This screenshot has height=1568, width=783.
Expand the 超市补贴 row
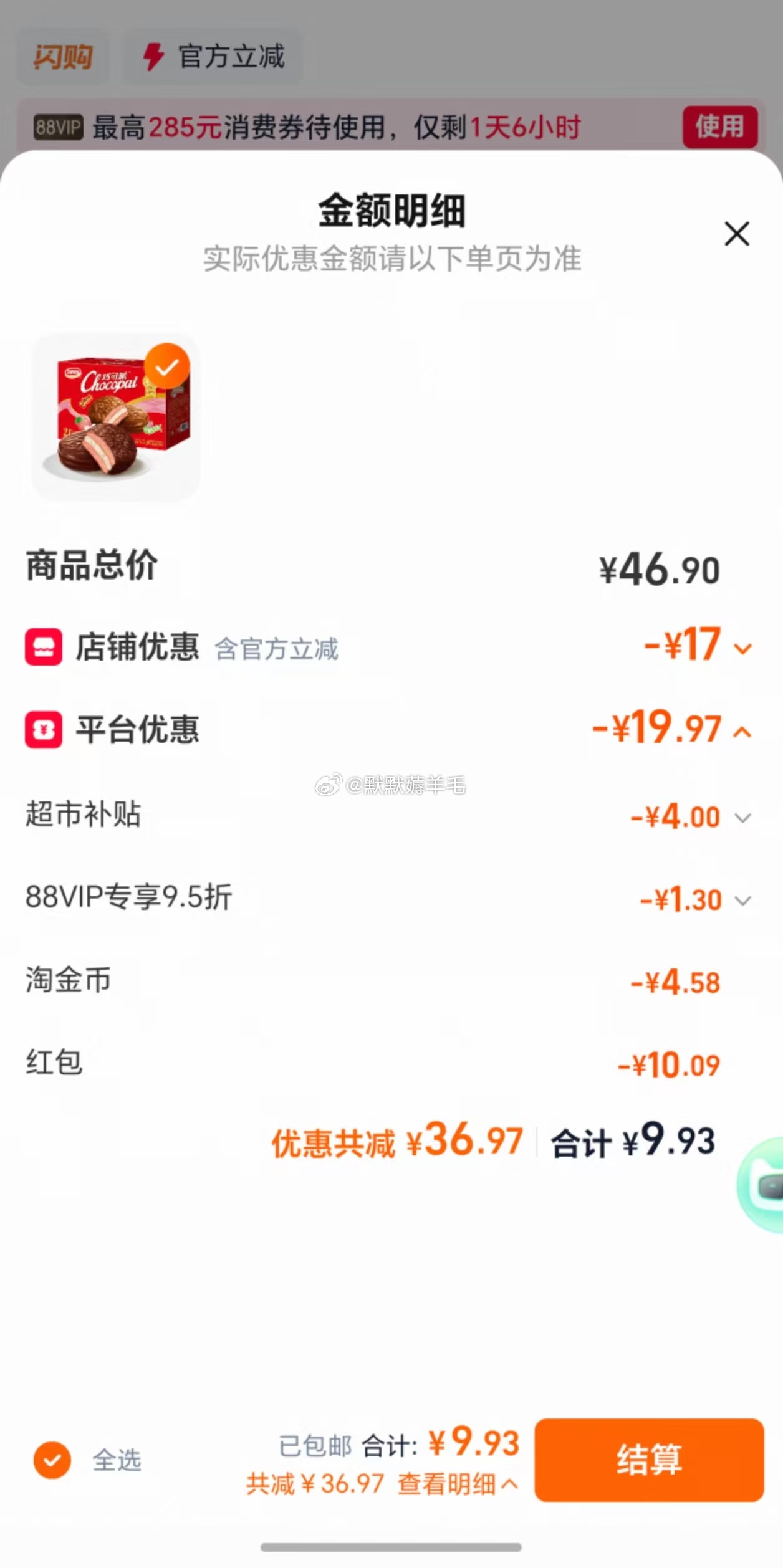[742, 817]
